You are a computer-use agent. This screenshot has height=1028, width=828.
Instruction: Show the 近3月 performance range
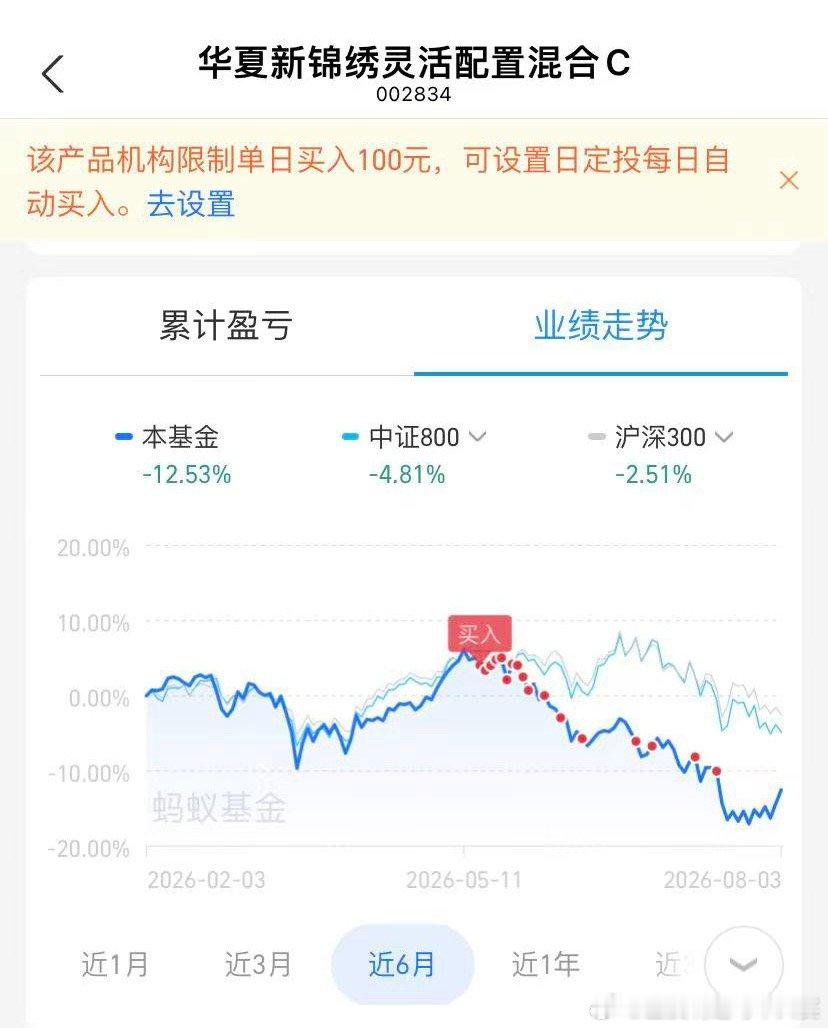(x=258, y=964)
